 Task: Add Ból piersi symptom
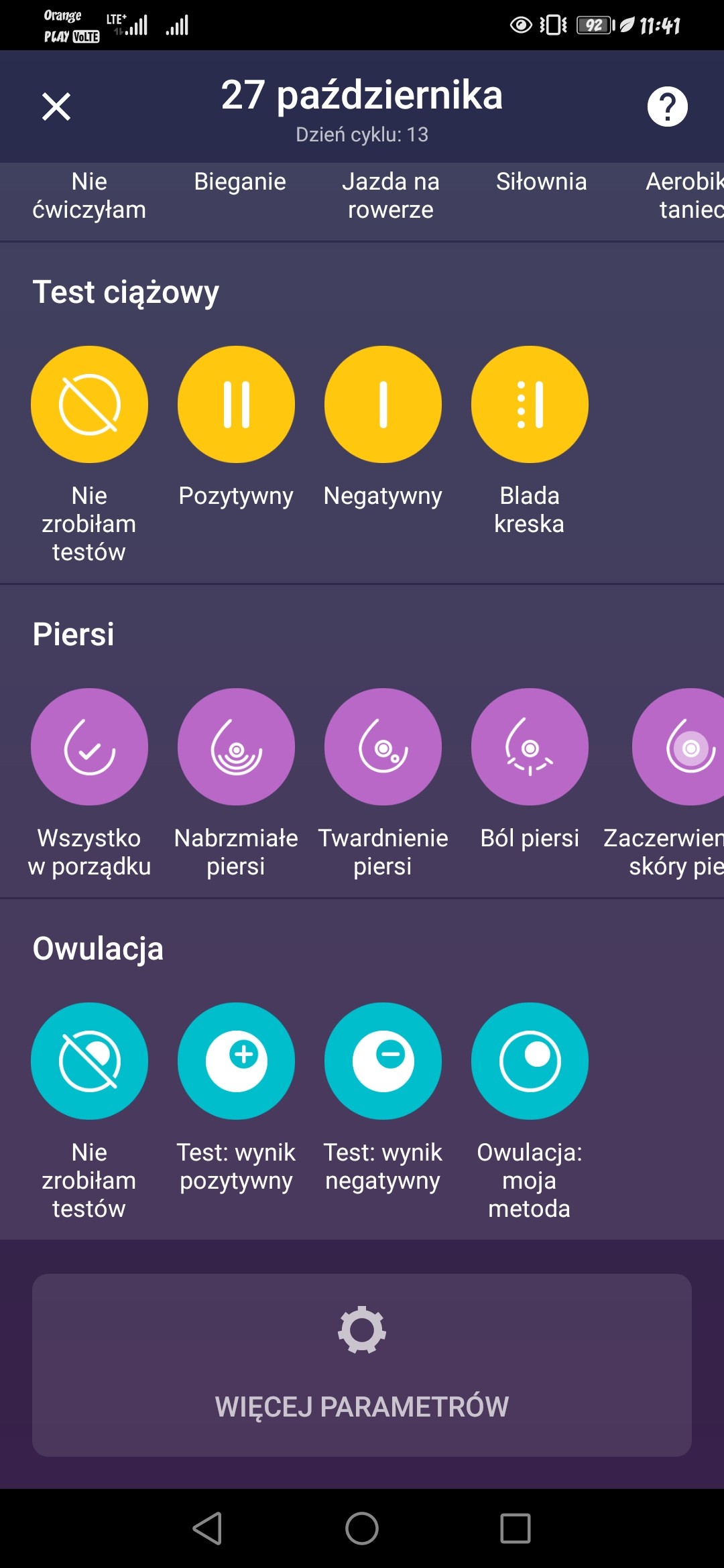click(530, 747)
